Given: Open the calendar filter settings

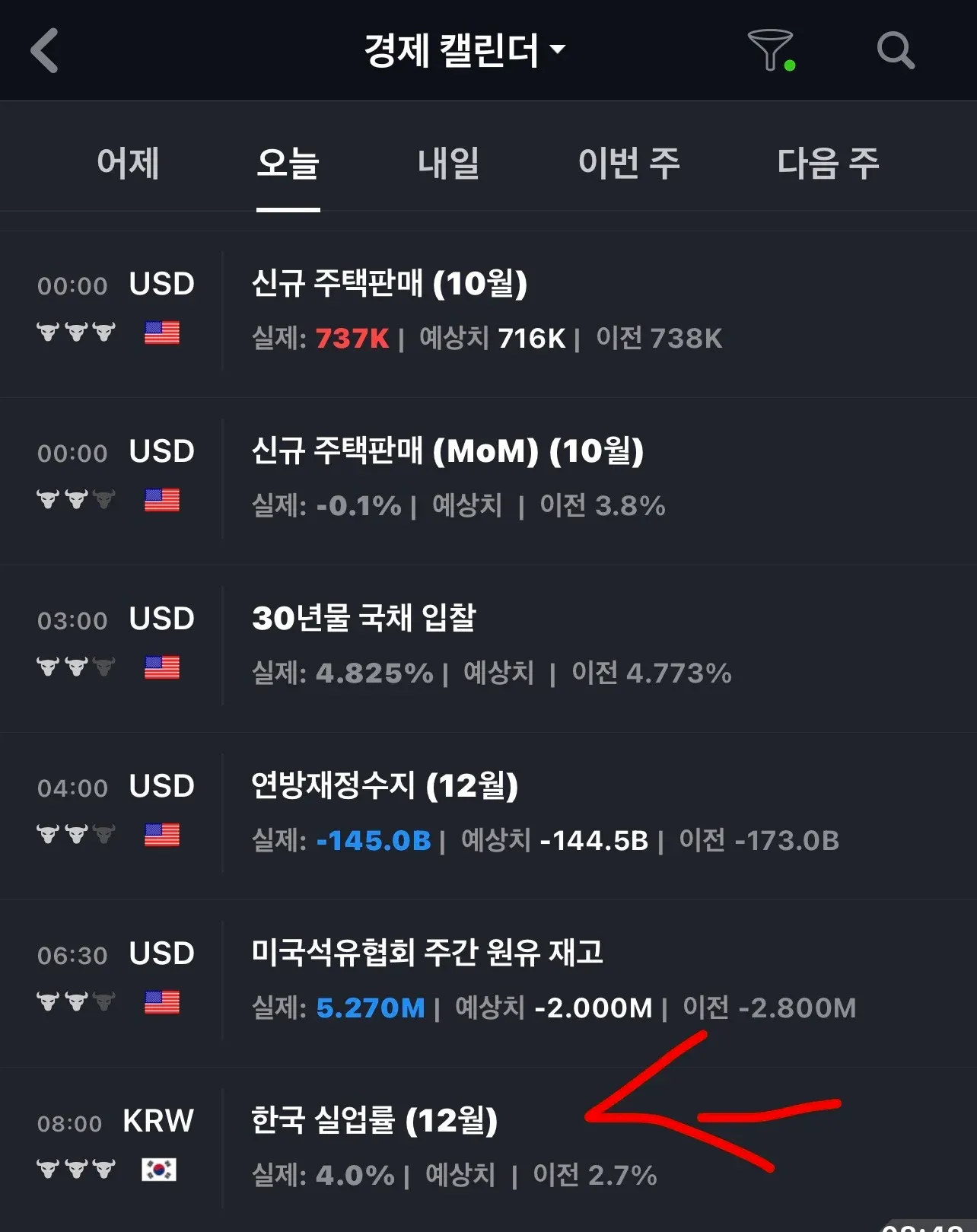Looking at the screenshot, I should (772, 50).
